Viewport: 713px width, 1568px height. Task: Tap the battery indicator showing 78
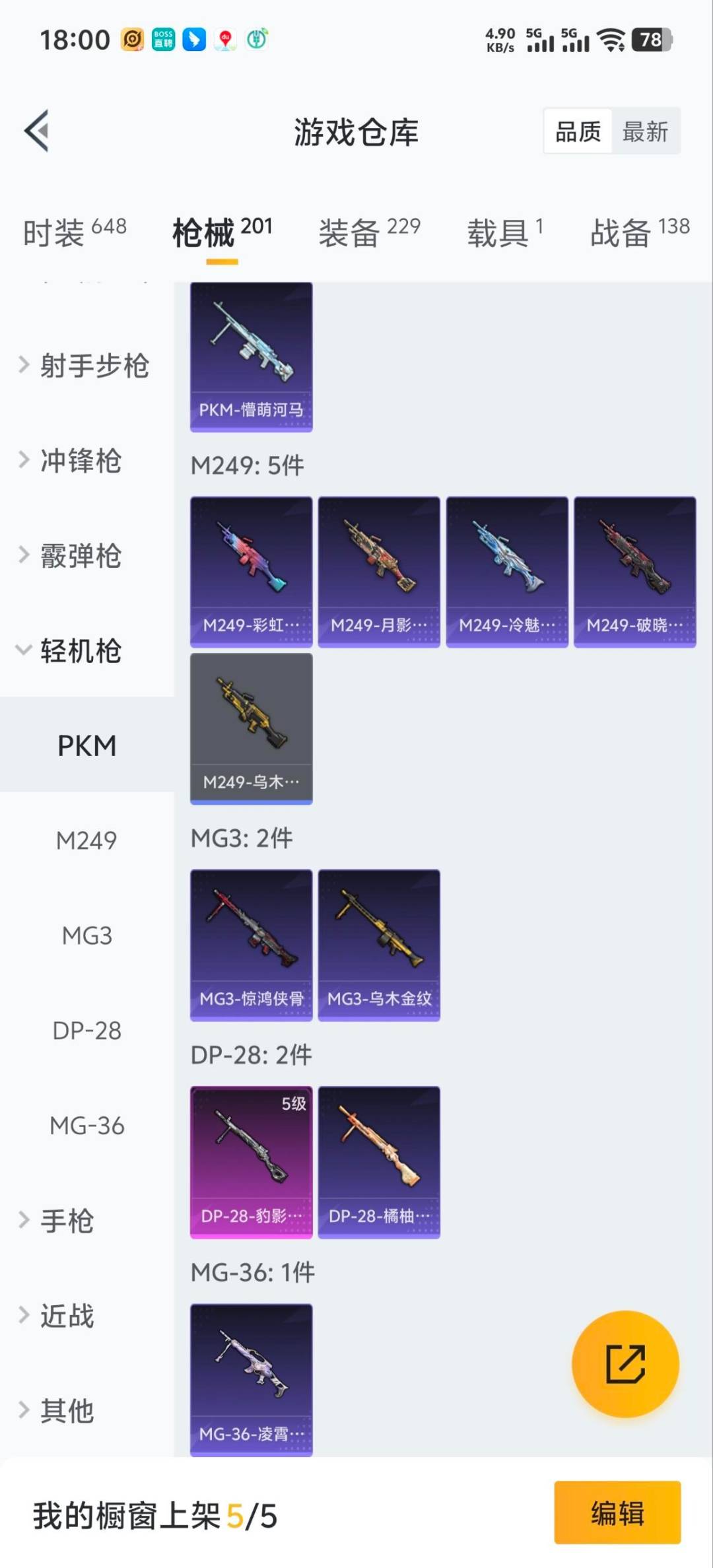point(649,40)
